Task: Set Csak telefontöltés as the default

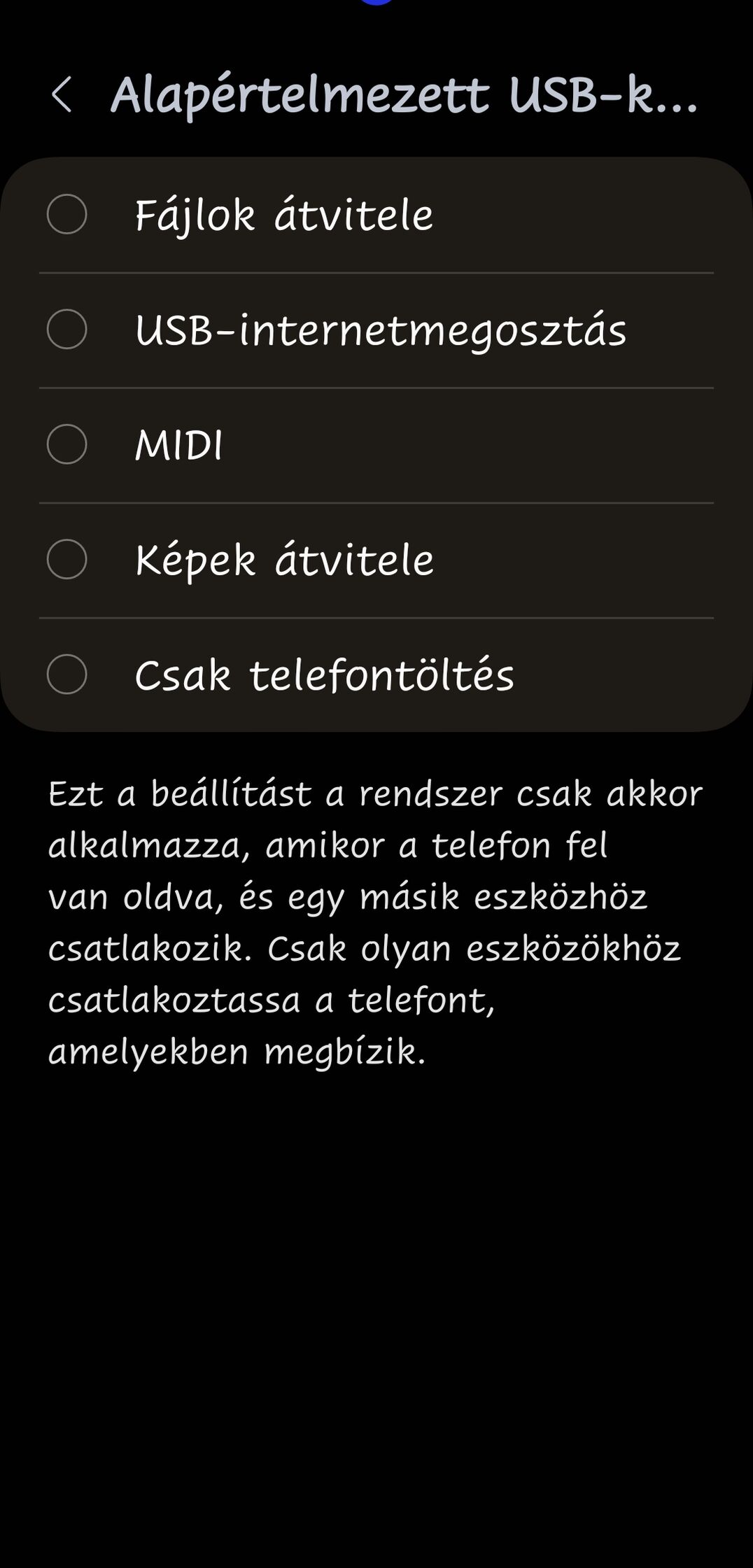Action: click(376, 674)
